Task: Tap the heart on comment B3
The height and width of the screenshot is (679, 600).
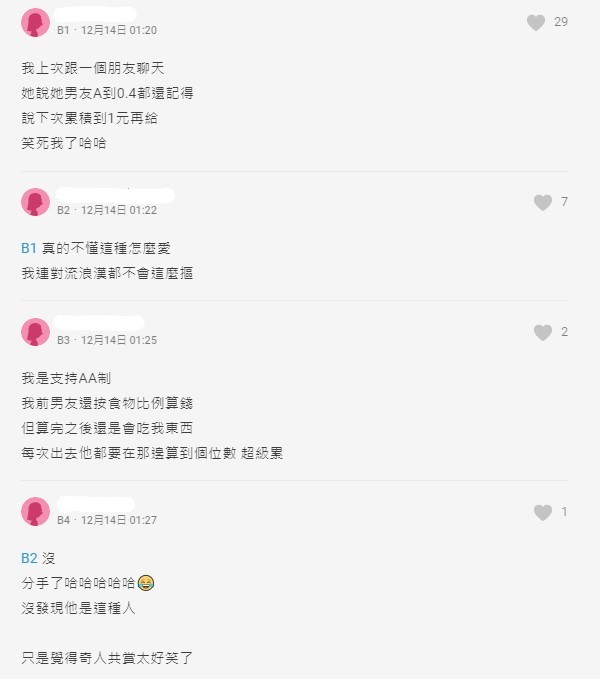Action: click(x=543, y=332)
